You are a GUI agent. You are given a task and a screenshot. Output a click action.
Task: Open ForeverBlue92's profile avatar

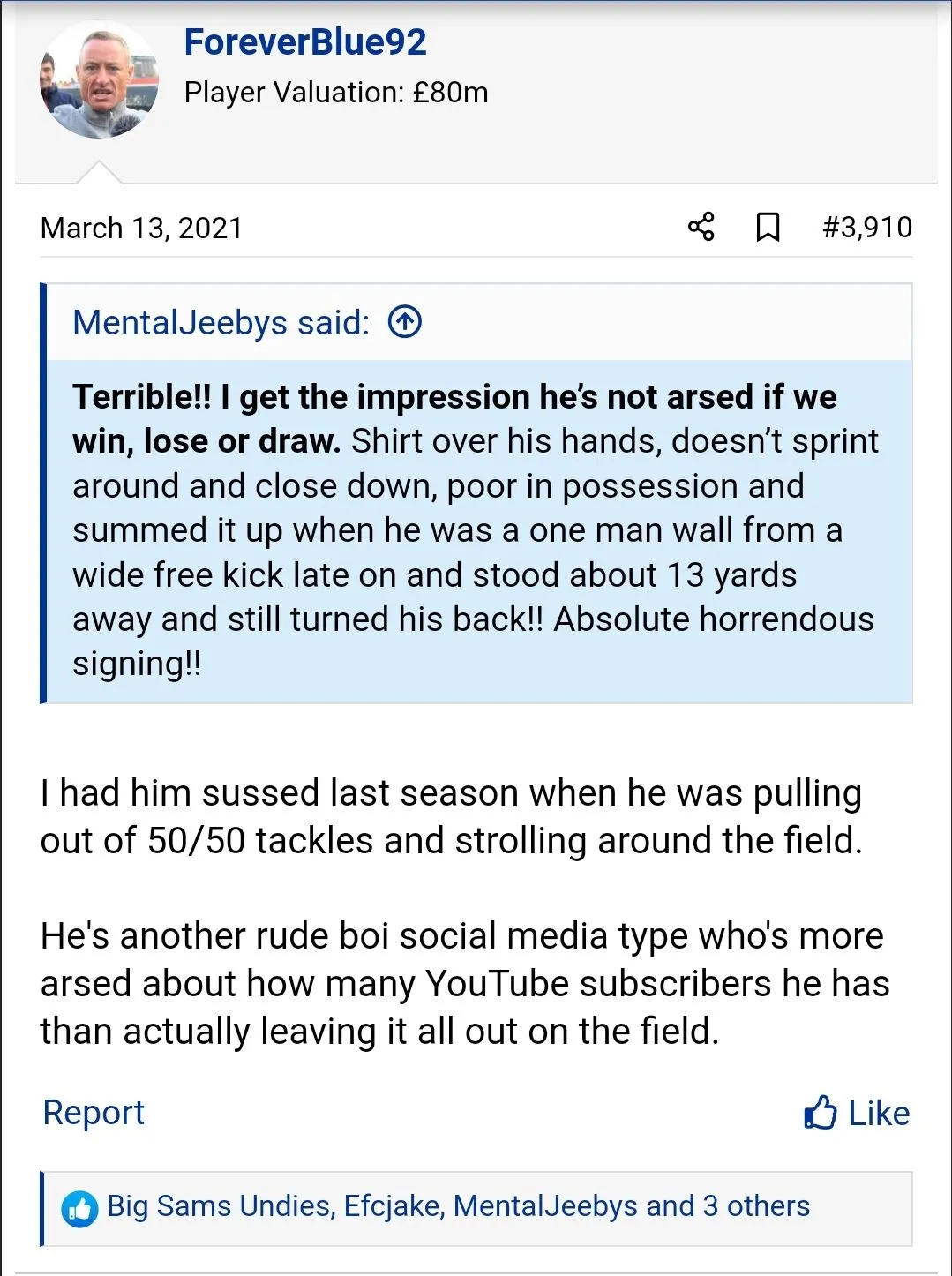[x=100, y=80]
